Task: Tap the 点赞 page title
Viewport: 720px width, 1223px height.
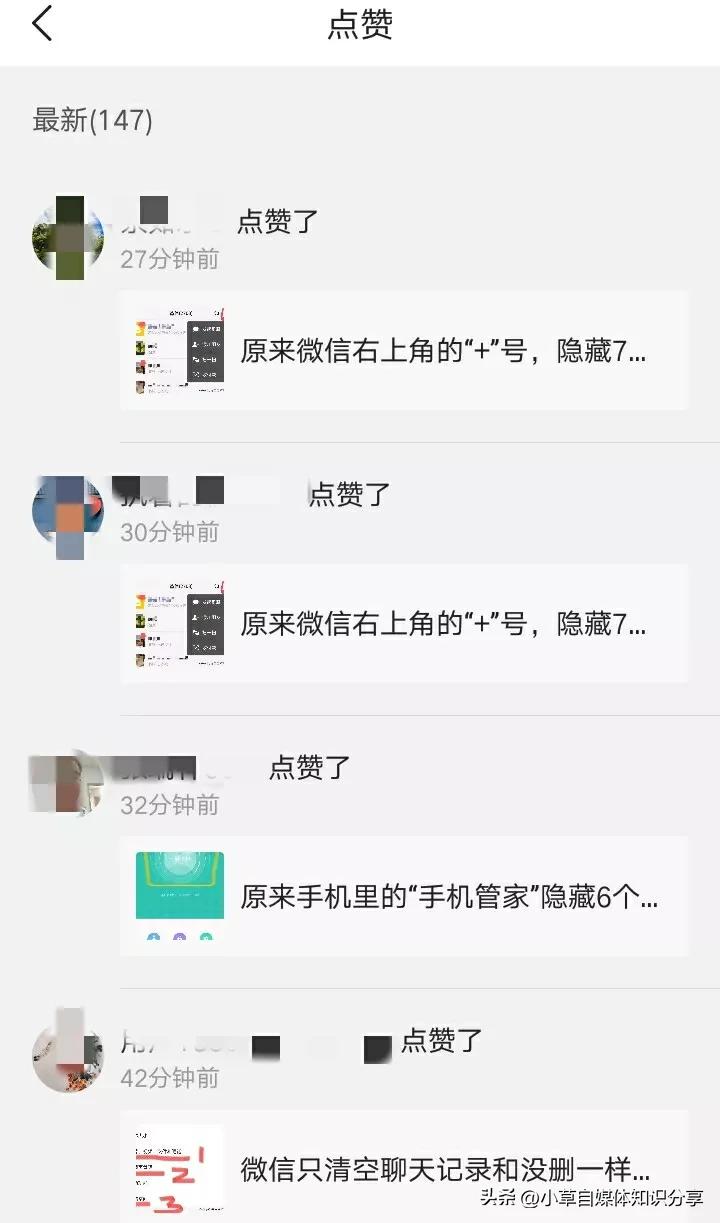Action: click(x=360, y=25)
